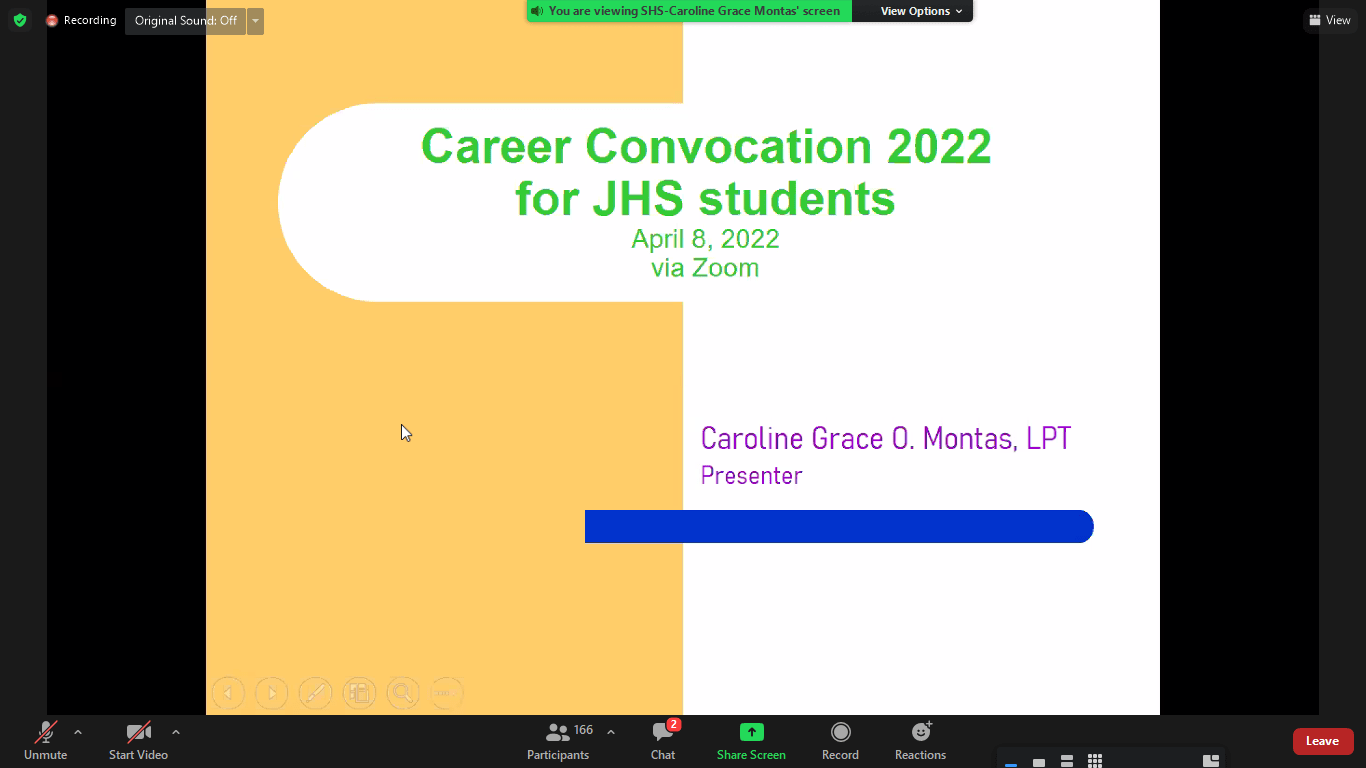Image resolution: width=1366 pixels, height=768 pixels.
Task: Toggle Original Sound: Off button
Action: pos(185,21)
